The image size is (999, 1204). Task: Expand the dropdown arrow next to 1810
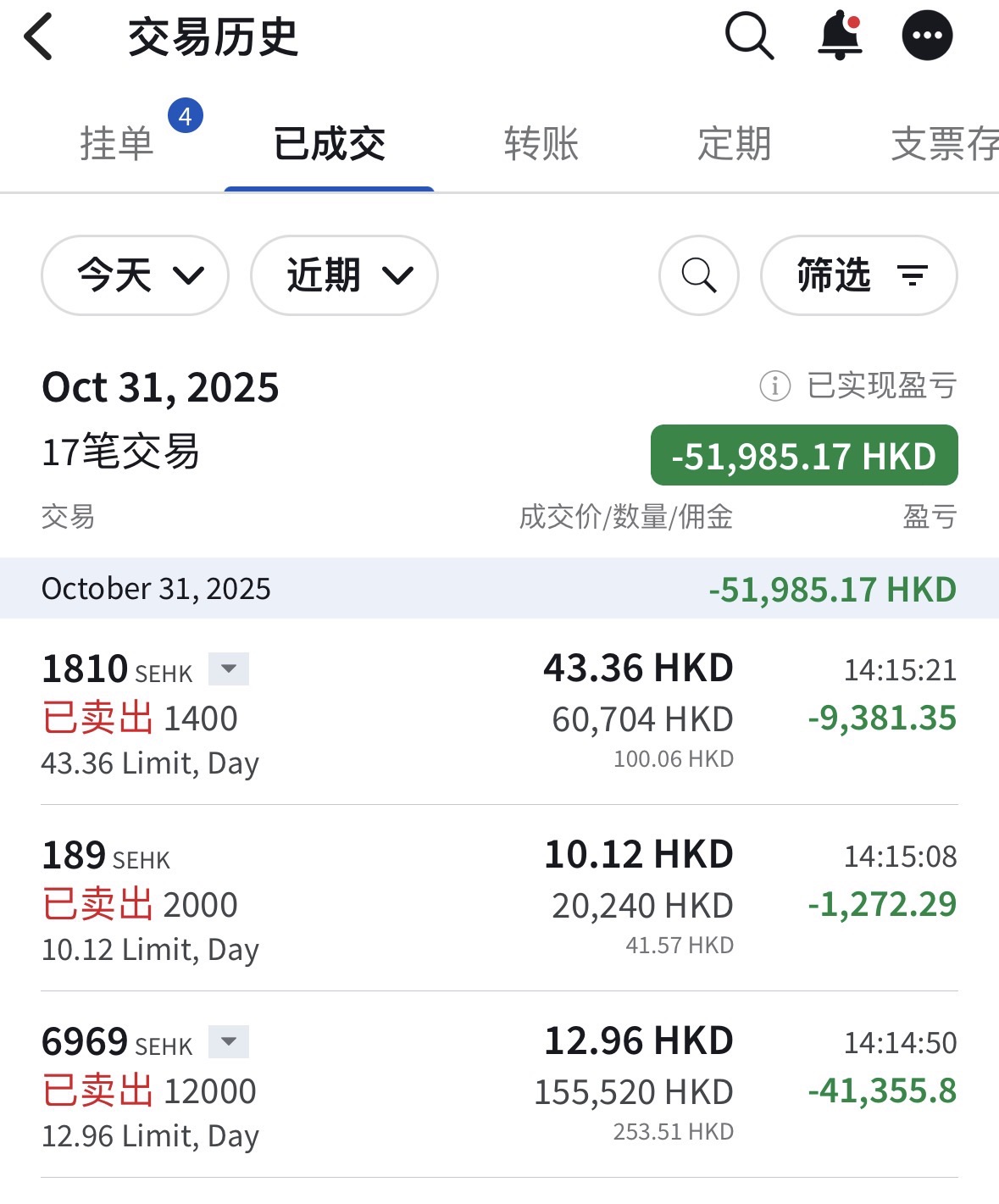coord(229,669)
